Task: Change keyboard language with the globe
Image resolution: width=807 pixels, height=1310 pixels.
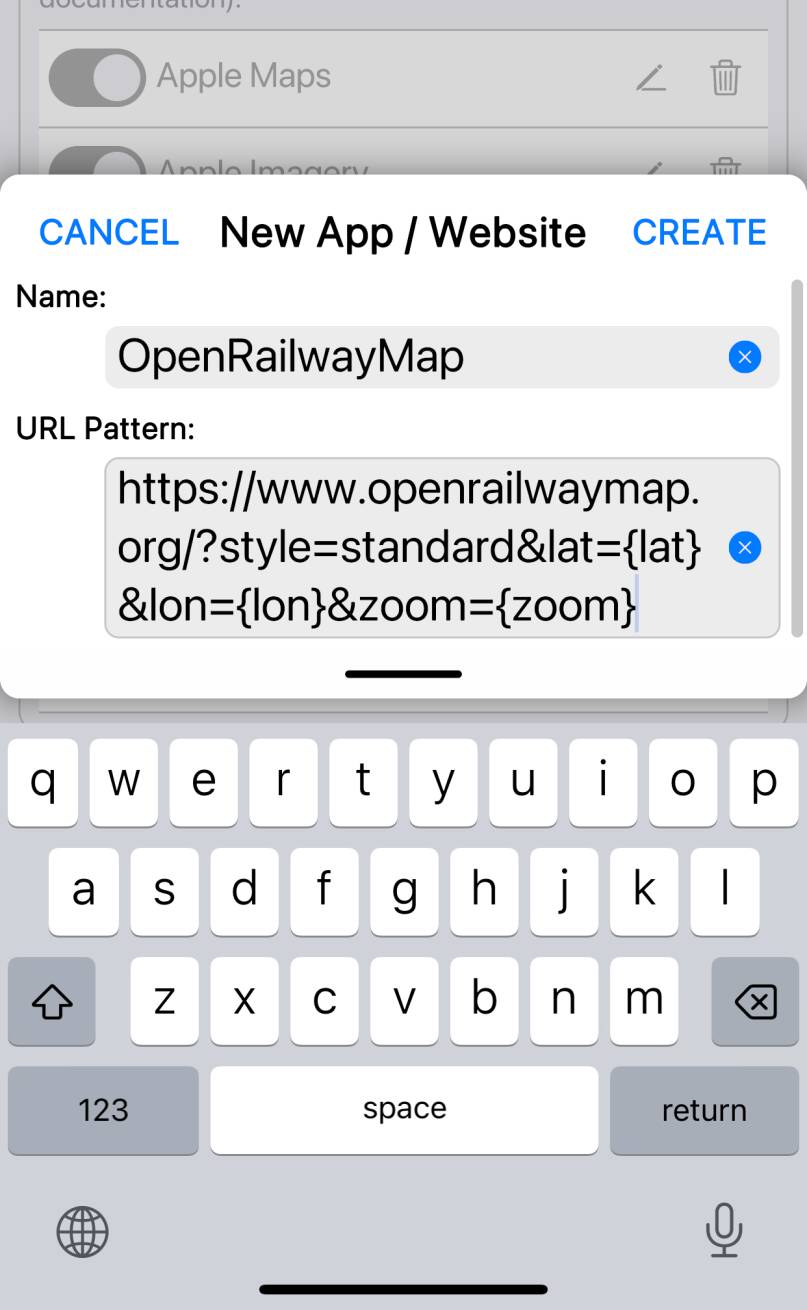Action: [x=82, y=1231]
